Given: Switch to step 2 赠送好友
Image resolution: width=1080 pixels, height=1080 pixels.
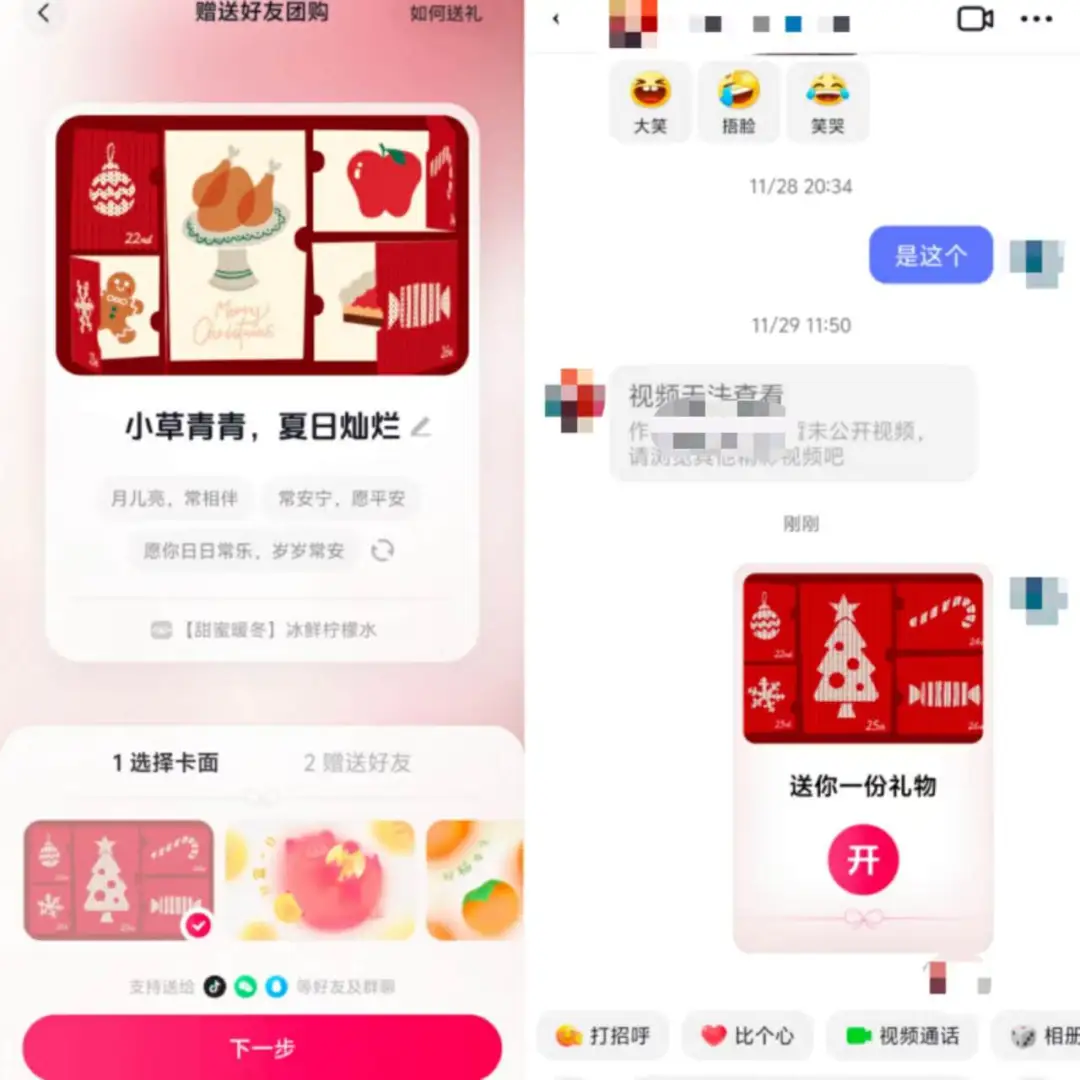Looking at the screenshot, I should coord(357,763).
